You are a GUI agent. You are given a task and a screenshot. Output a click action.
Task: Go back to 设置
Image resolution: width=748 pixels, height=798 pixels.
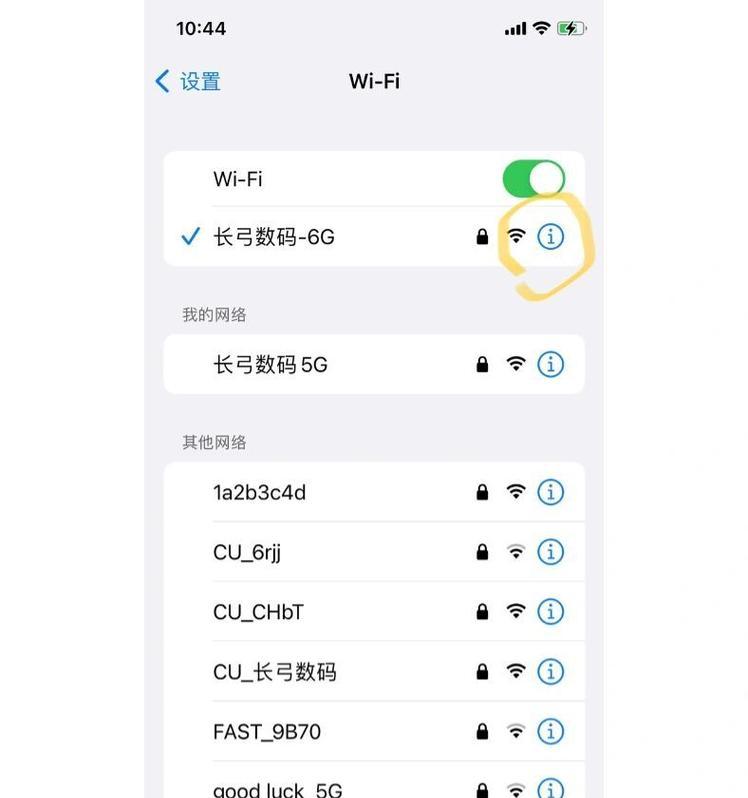point(188,82)
